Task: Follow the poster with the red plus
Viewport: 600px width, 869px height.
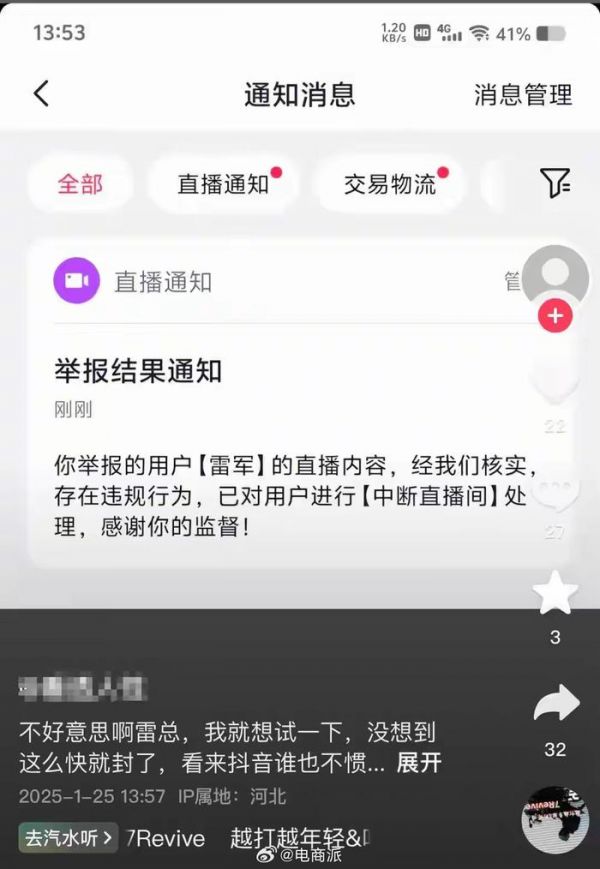Action: coord(555,318)
